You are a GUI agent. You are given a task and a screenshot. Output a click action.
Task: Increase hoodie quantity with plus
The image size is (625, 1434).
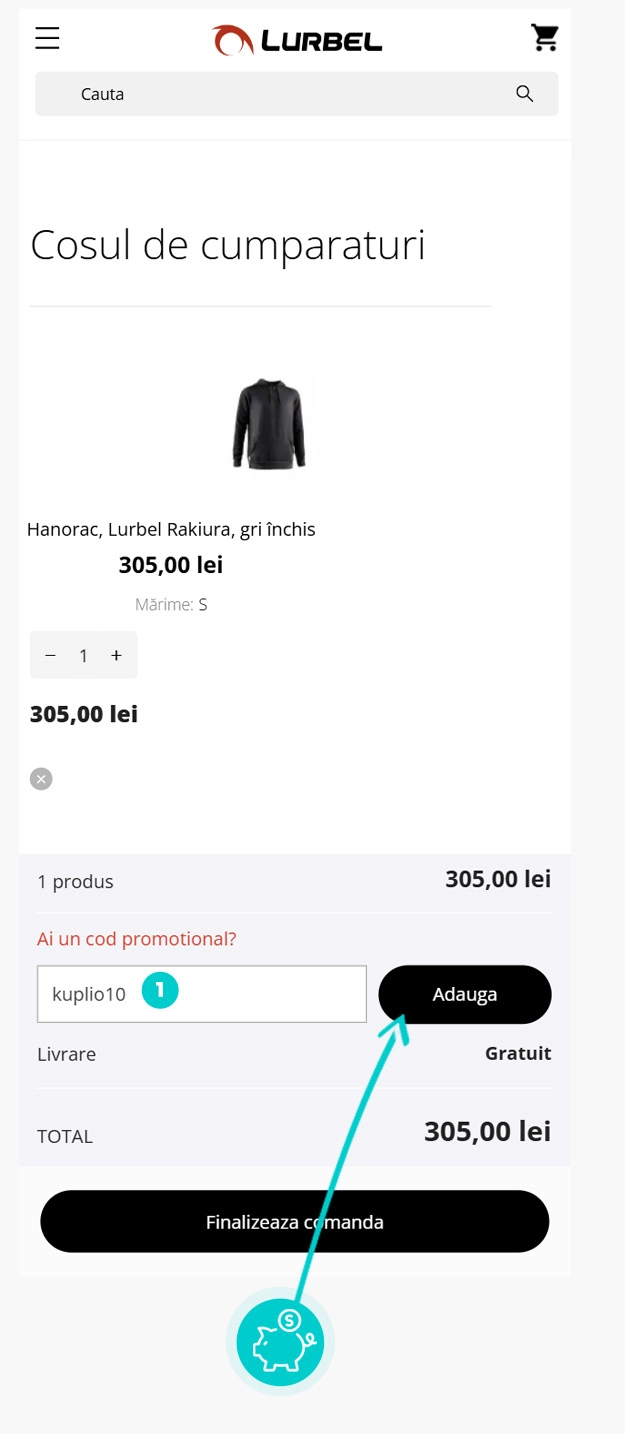[116, 655]
